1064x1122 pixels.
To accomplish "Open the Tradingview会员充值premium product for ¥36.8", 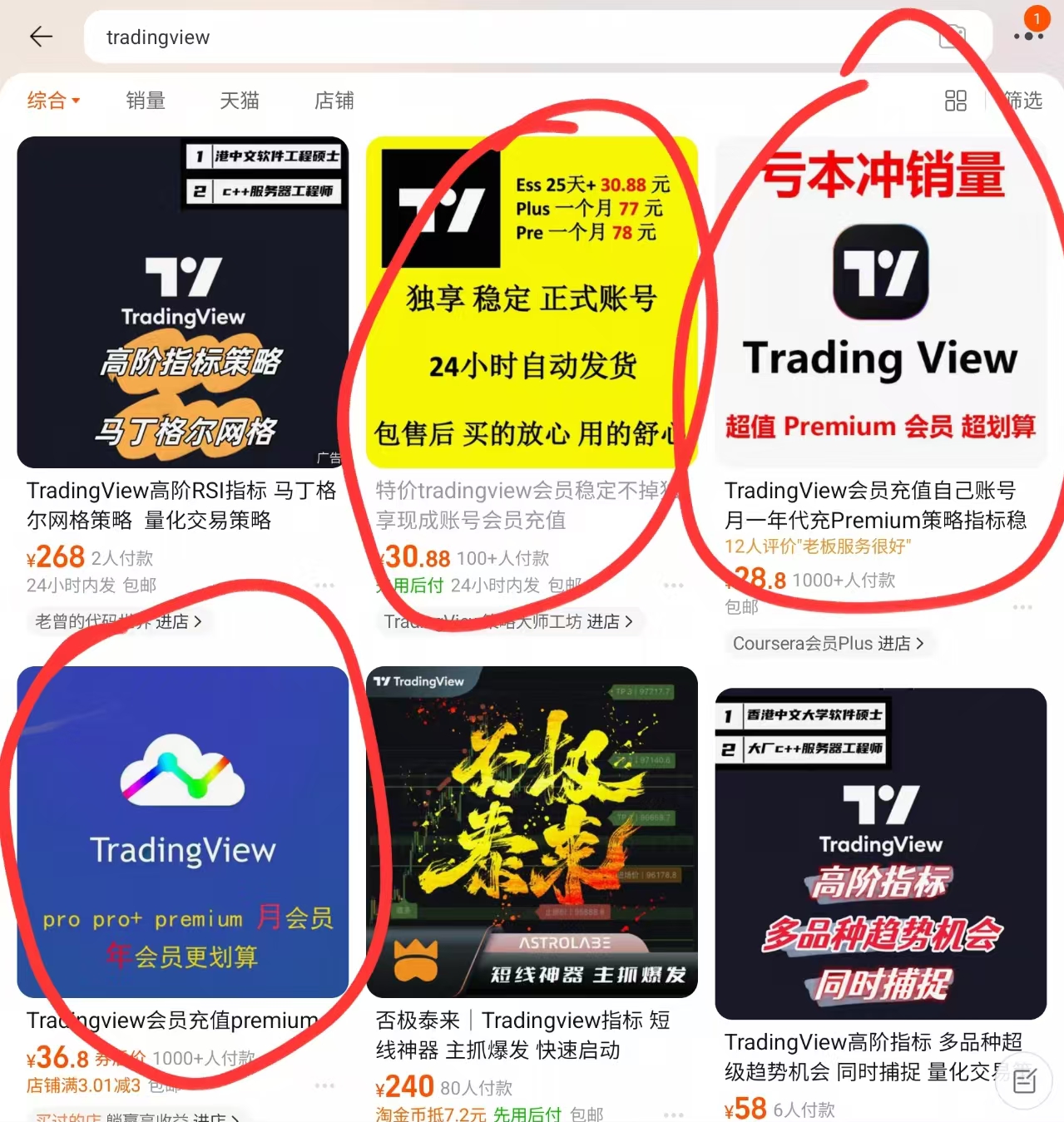I will tap(182, 832).
